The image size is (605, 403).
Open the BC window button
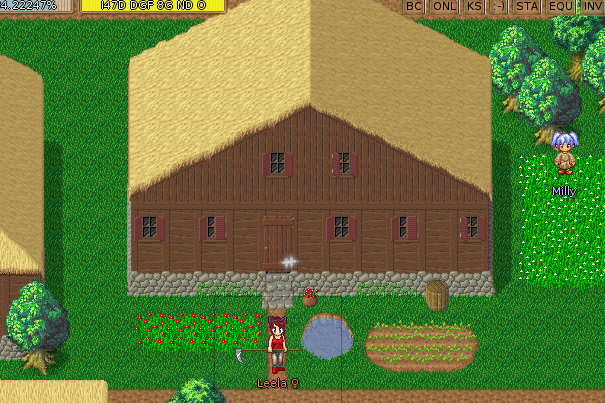click(x=416, y=6)
